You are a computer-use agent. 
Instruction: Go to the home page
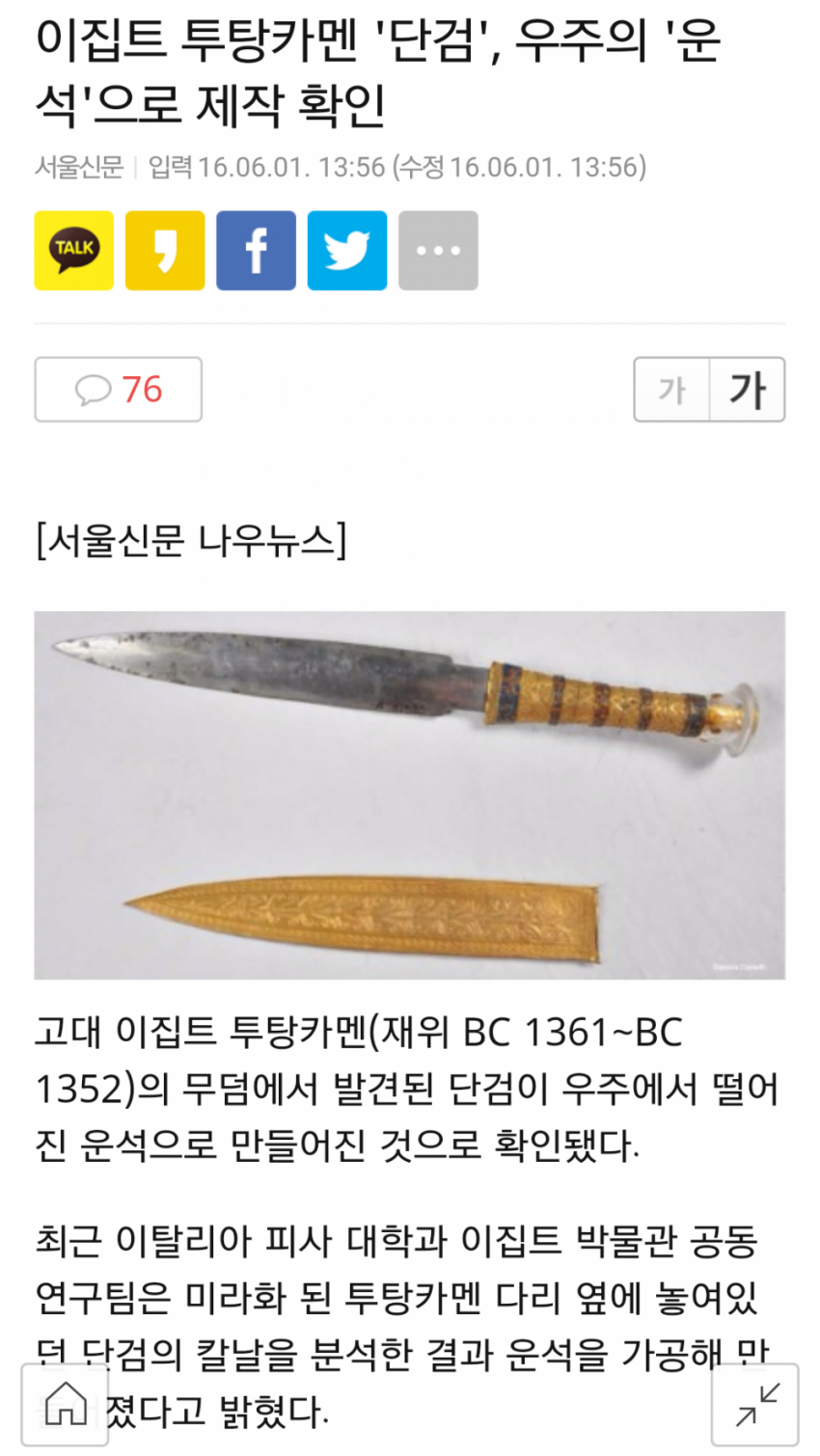(66, 1403)
